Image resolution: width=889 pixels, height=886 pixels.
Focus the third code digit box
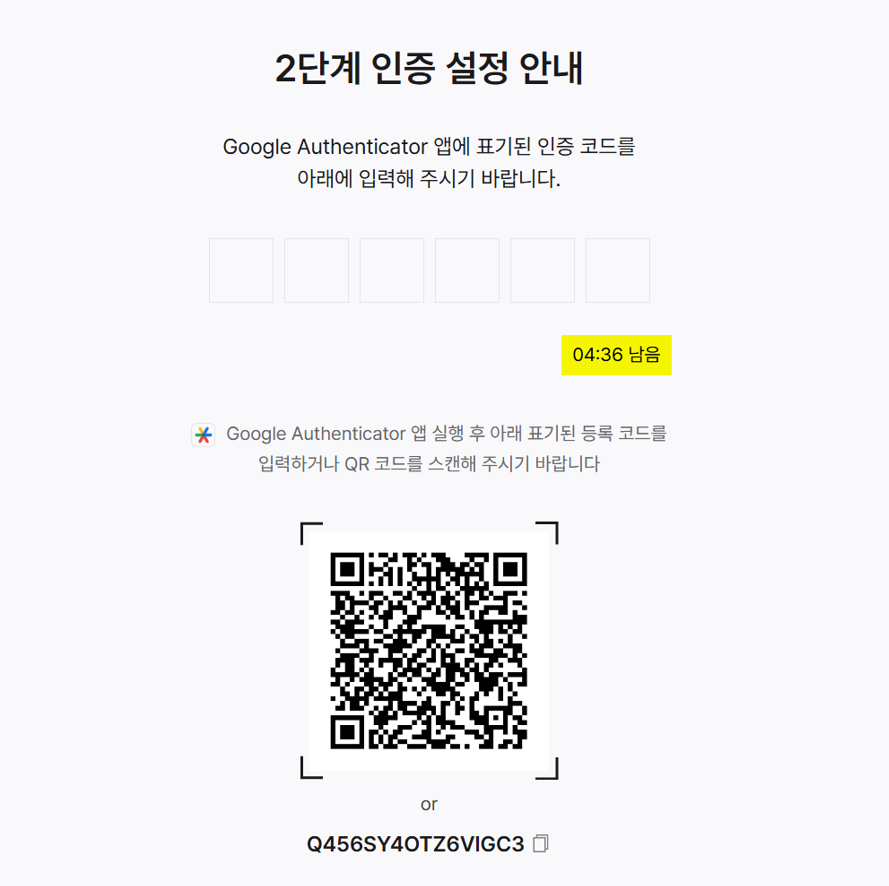[392, 270]
